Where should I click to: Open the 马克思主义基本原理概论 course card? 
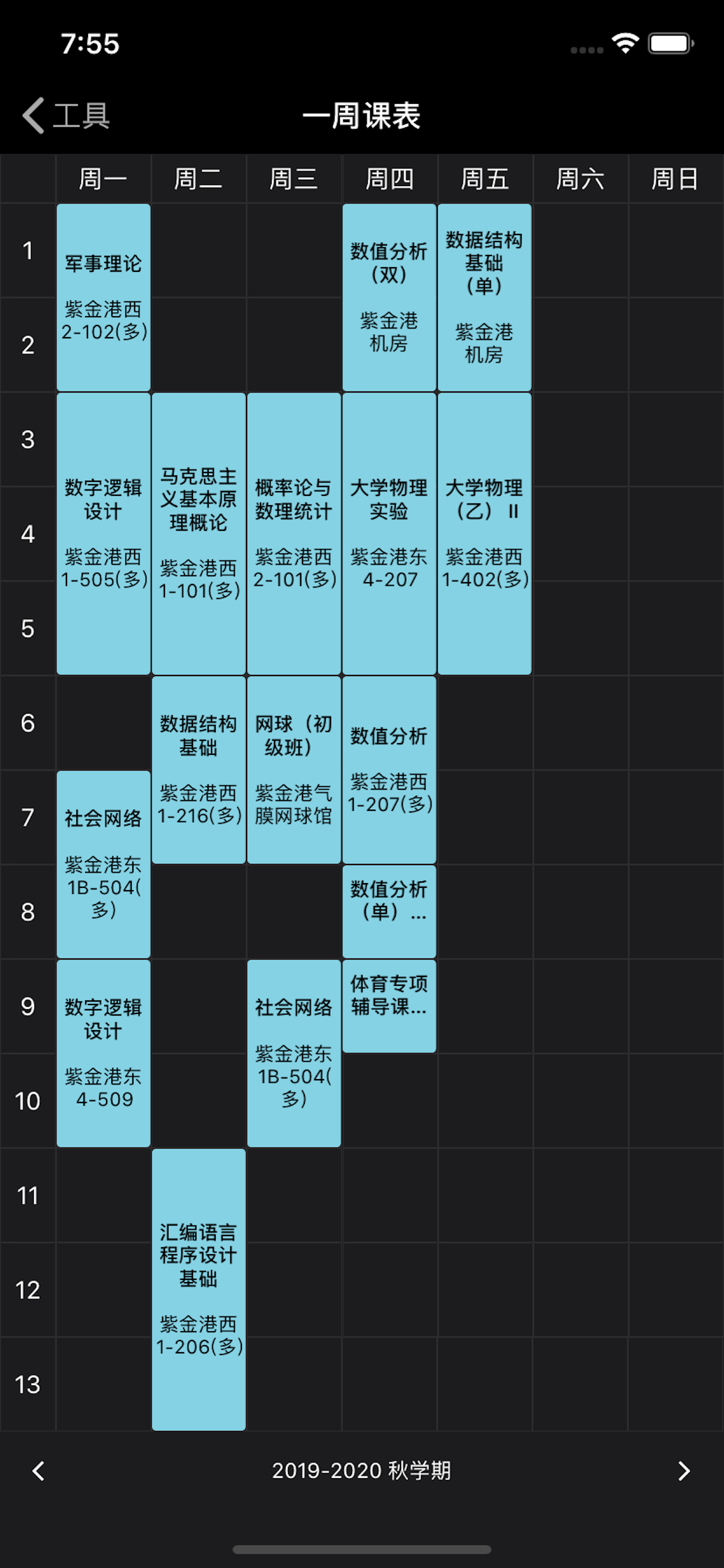coord(199,533)
